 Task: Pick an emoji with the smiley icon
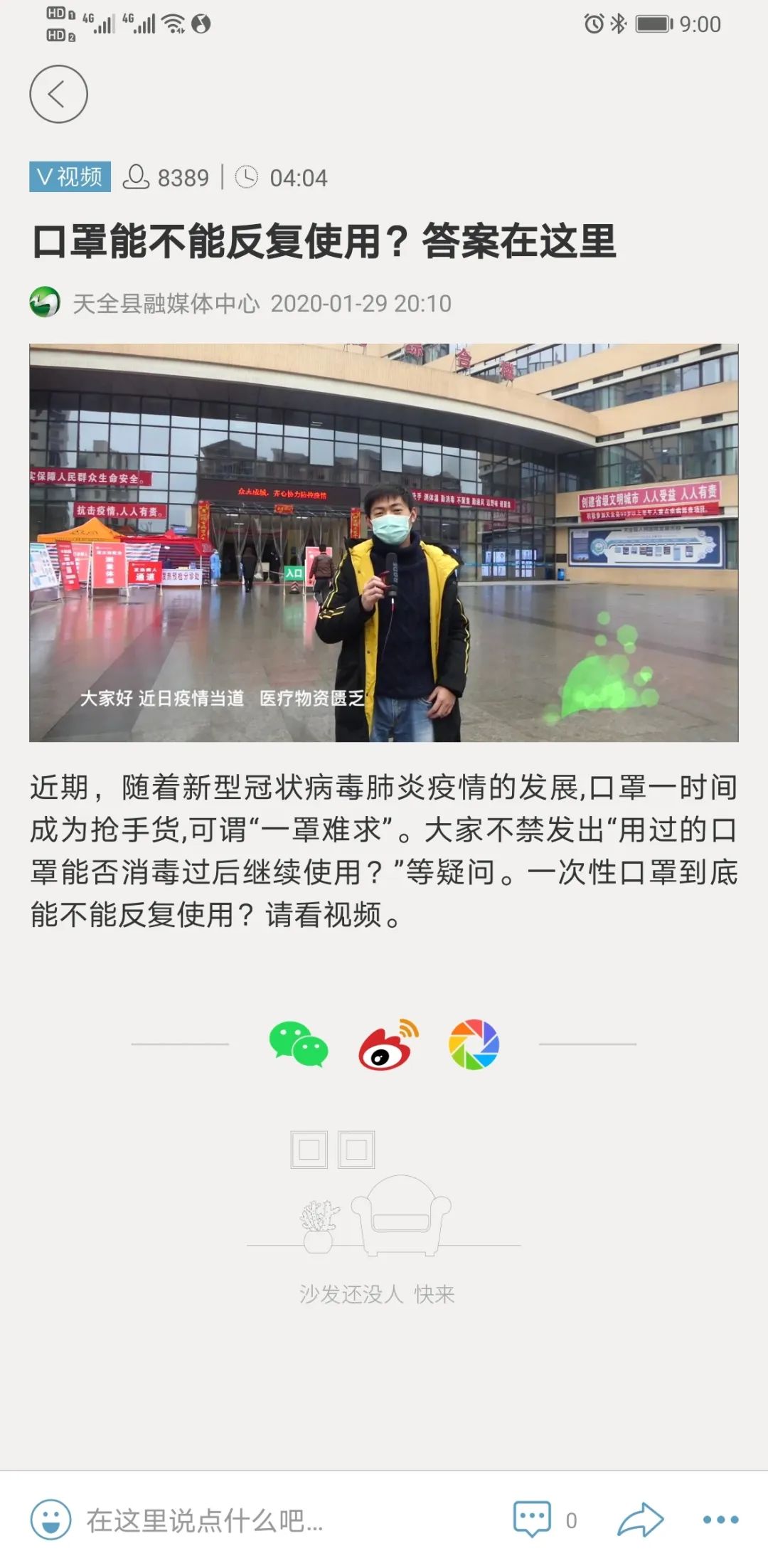[50, 1520]
